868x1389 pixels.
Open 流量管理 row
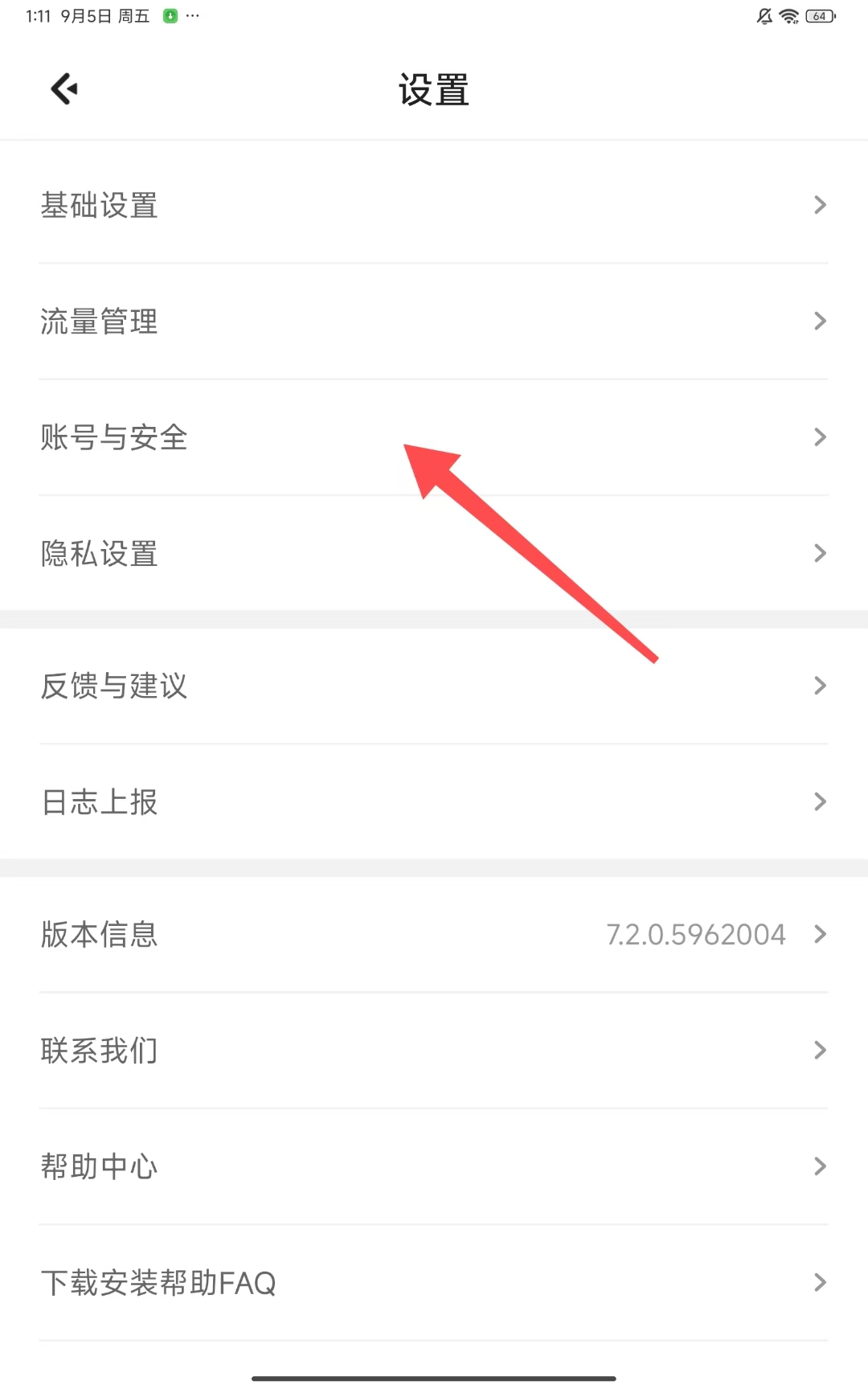pos(434,322)
